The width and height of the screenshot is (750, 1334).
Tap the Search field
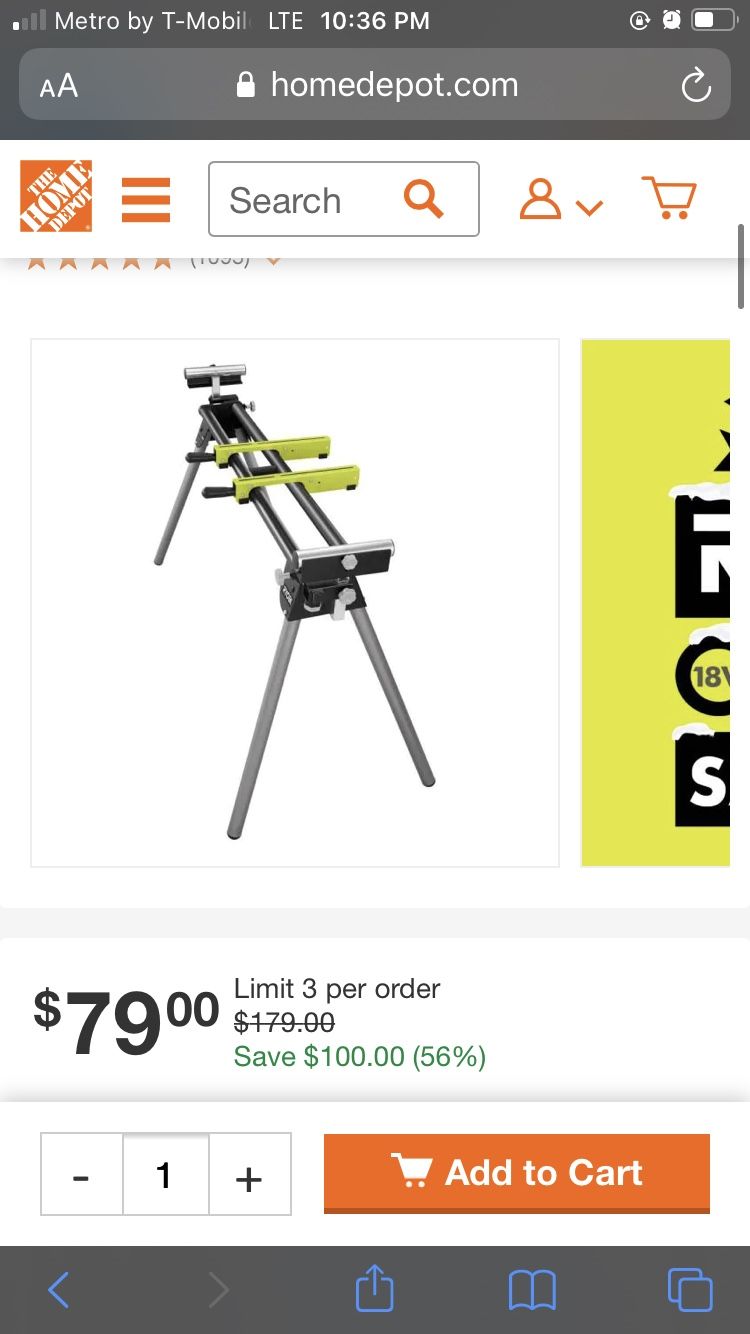(x=344, y=199)
